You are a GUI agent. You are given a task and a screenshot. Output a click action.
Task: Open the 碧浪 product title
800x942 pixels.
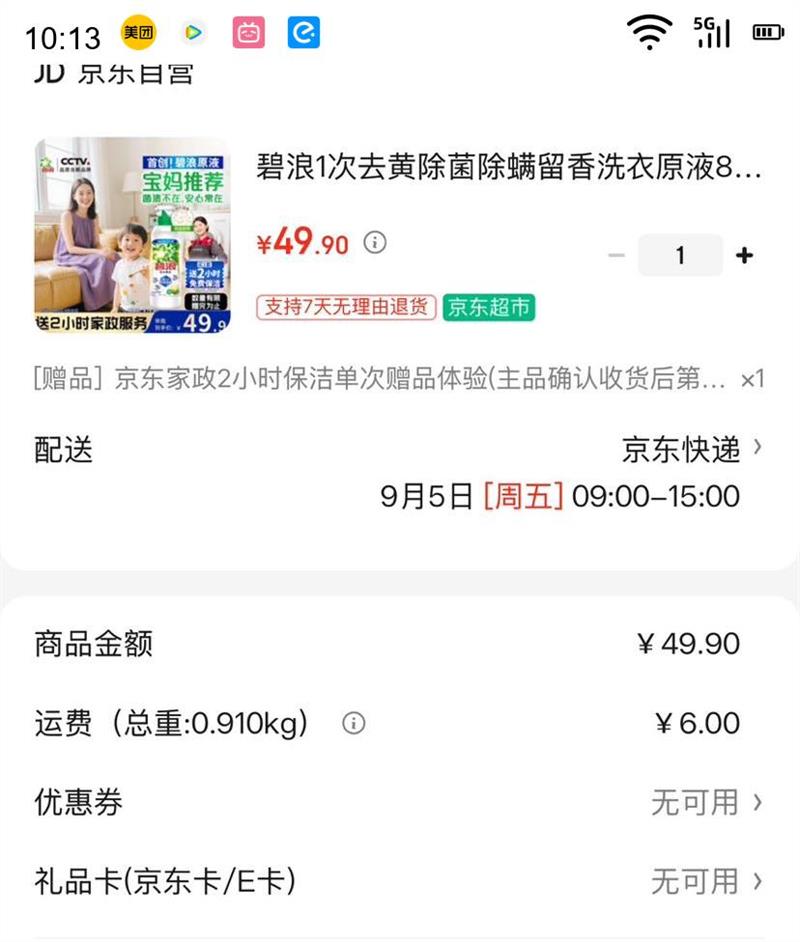509,168
